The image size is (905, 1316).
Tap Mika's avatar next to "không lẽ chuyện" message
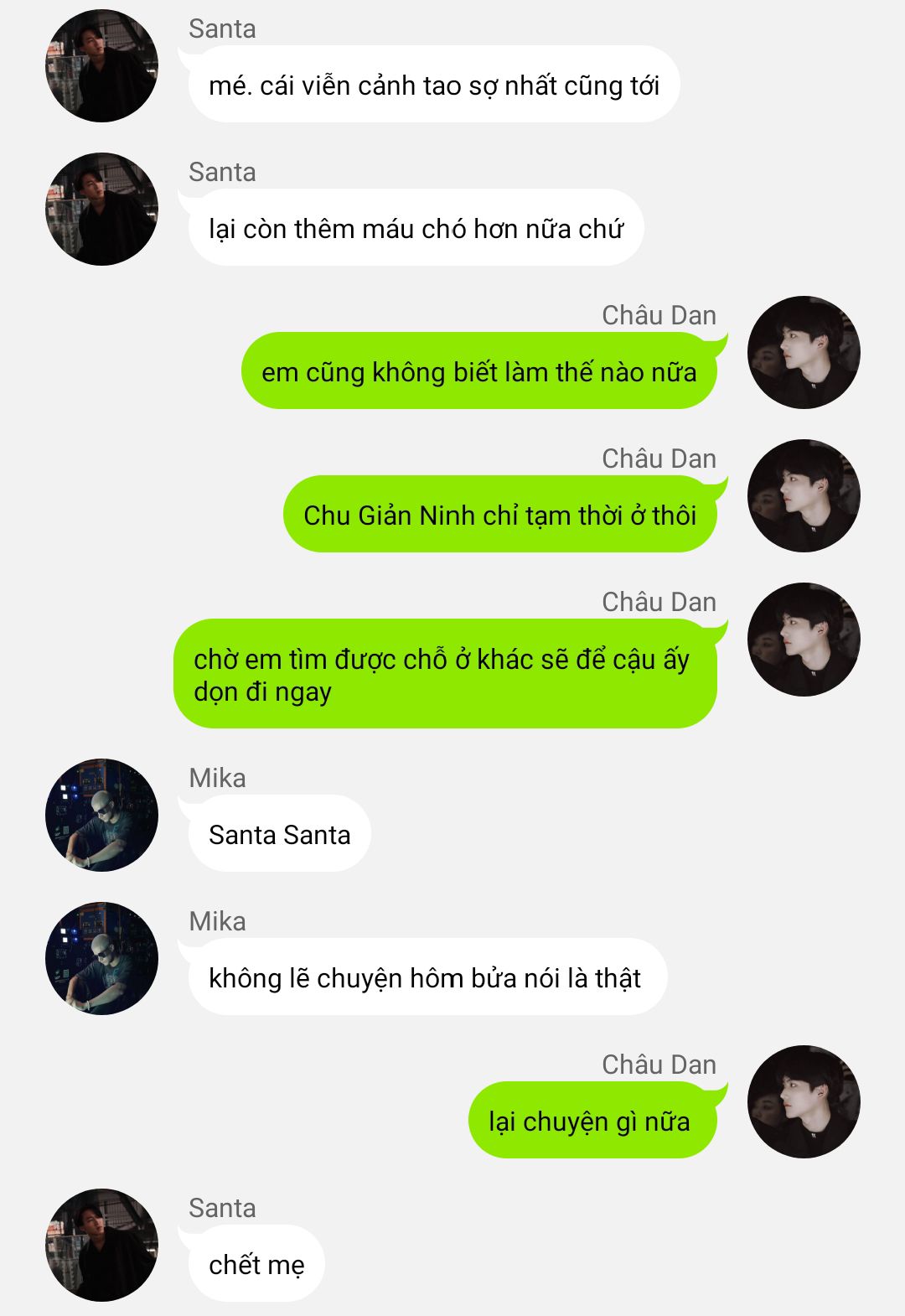pos(101,959)
